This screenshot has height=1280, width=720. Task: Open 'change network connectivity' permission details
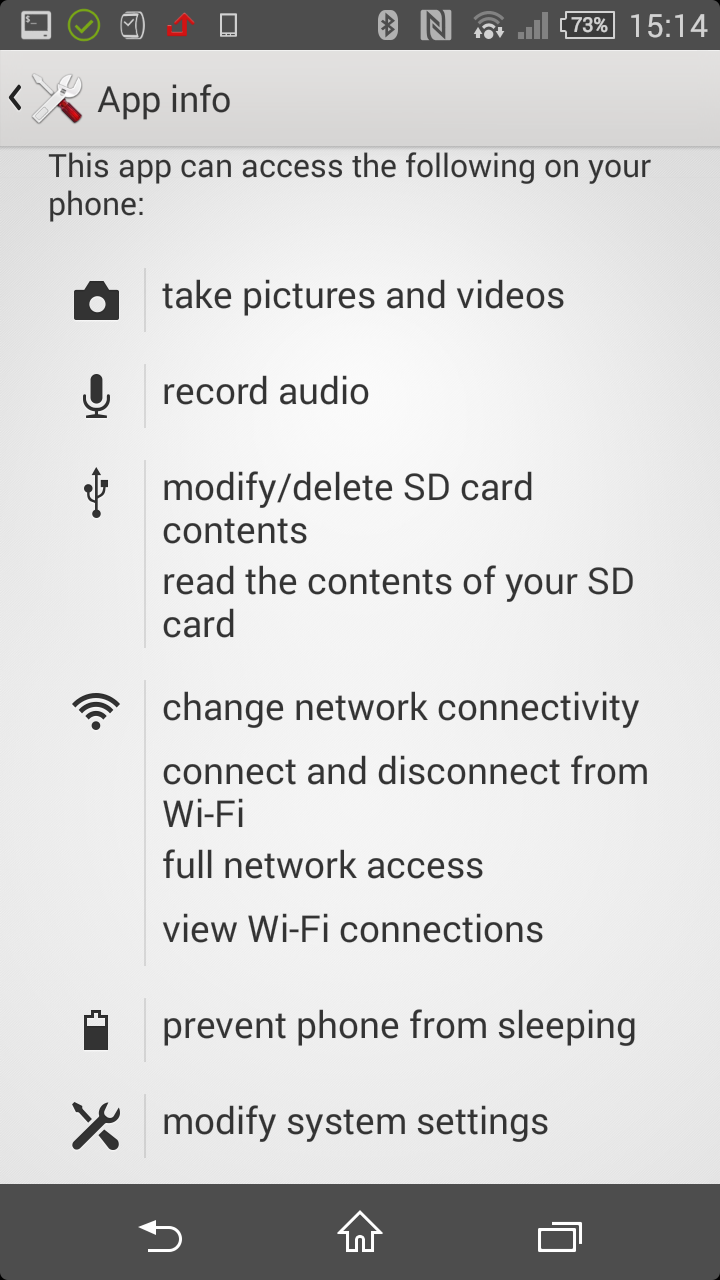pyautogui.click(x=400, y=708)
